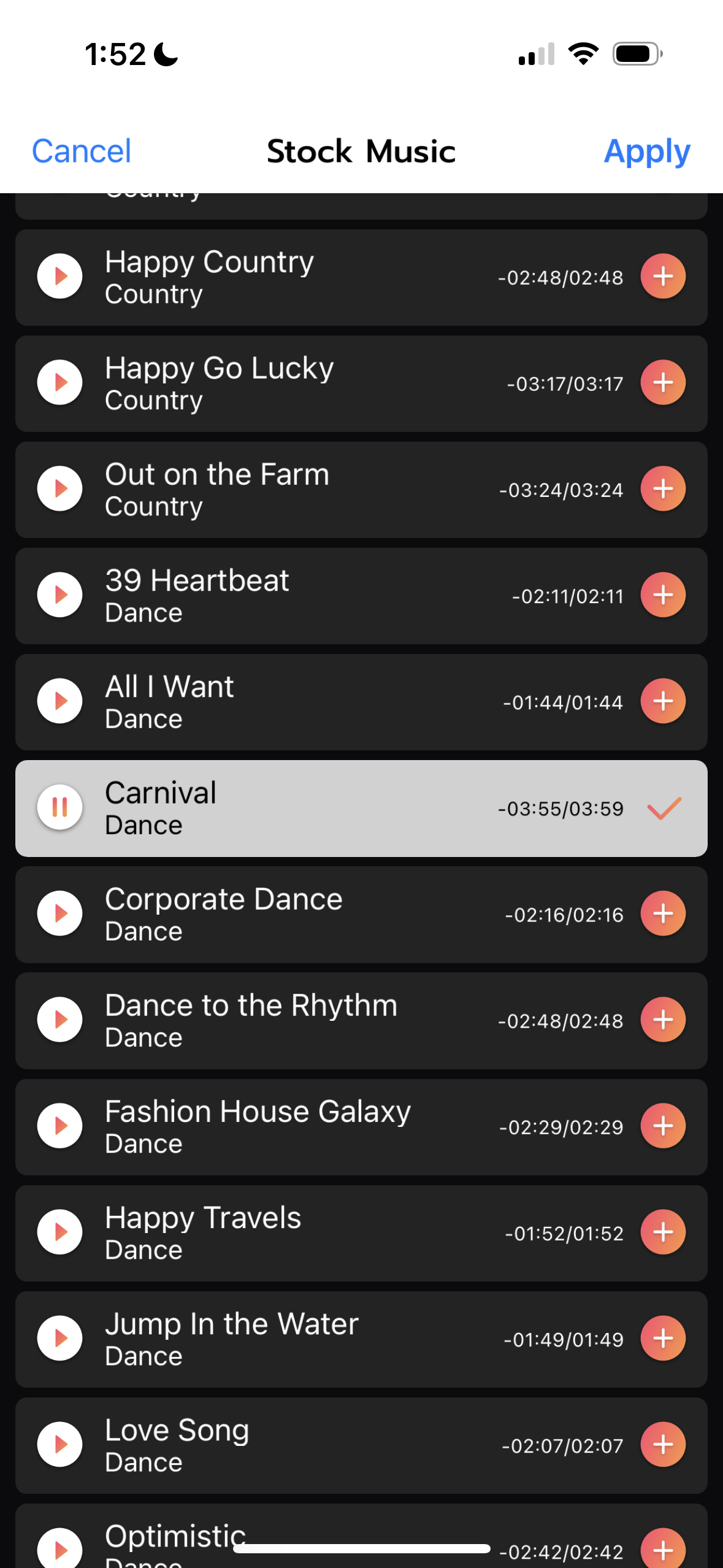
Task: Select the Fashion House Galaxy row
Action: point(361,1127)
